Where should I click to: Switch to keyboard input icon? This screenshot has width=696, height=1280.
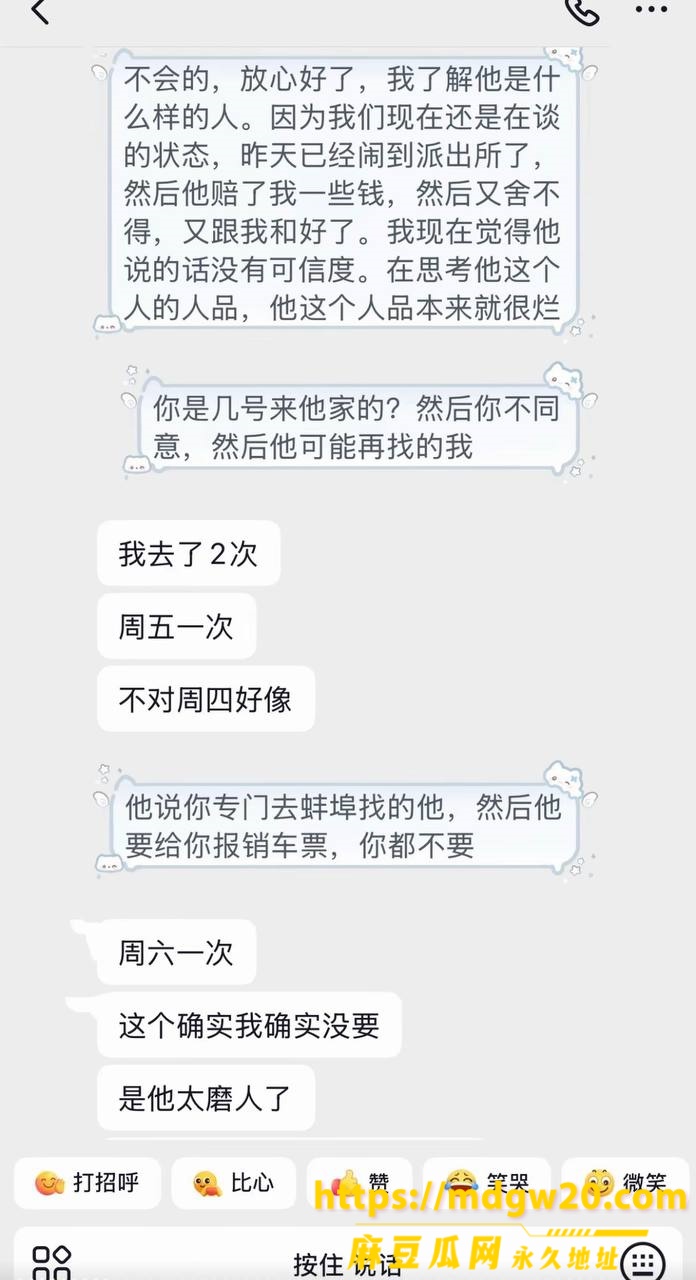(x=645, y=1262)
